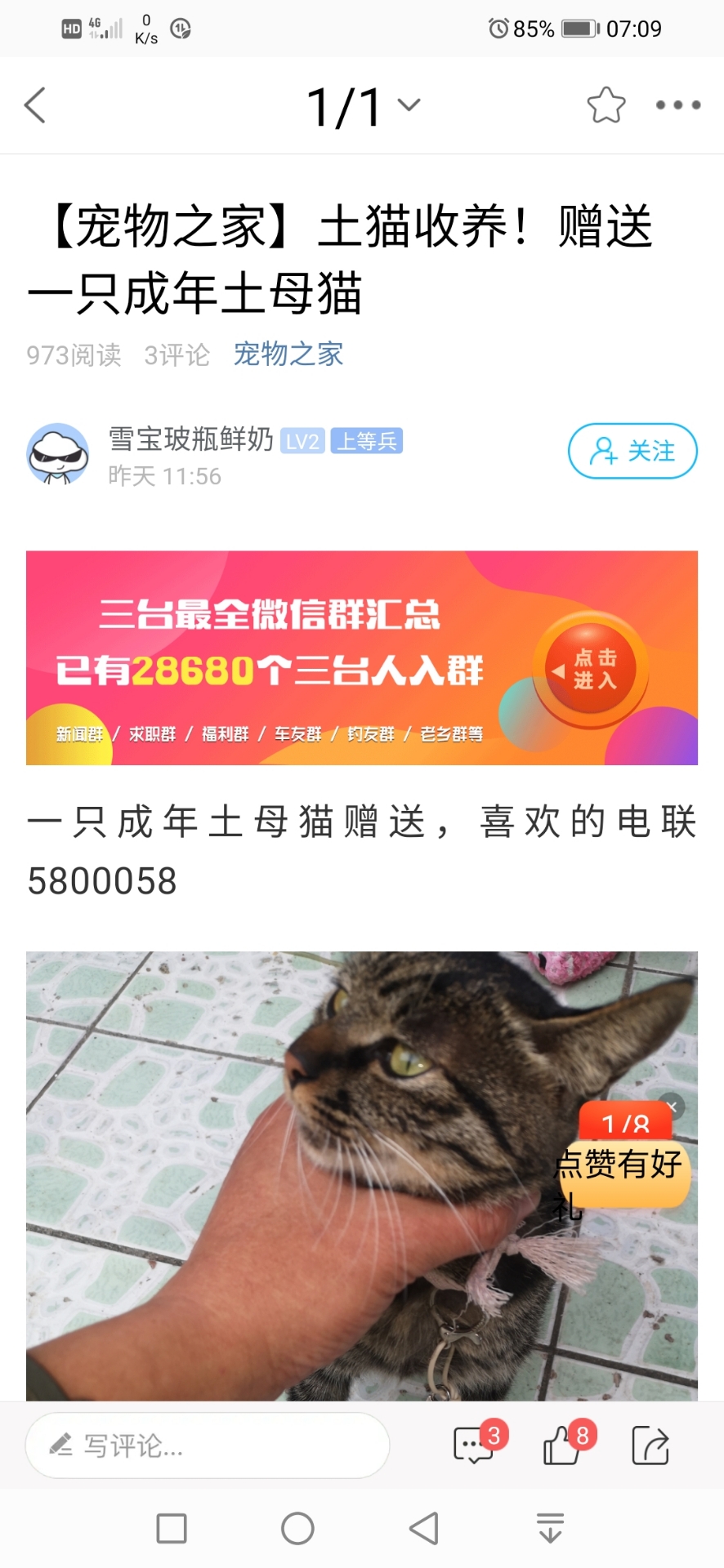The height and width of the screenshot is (1568, 724).
Task: Go back using the top-left arrow
Action: tap(34, 105)
